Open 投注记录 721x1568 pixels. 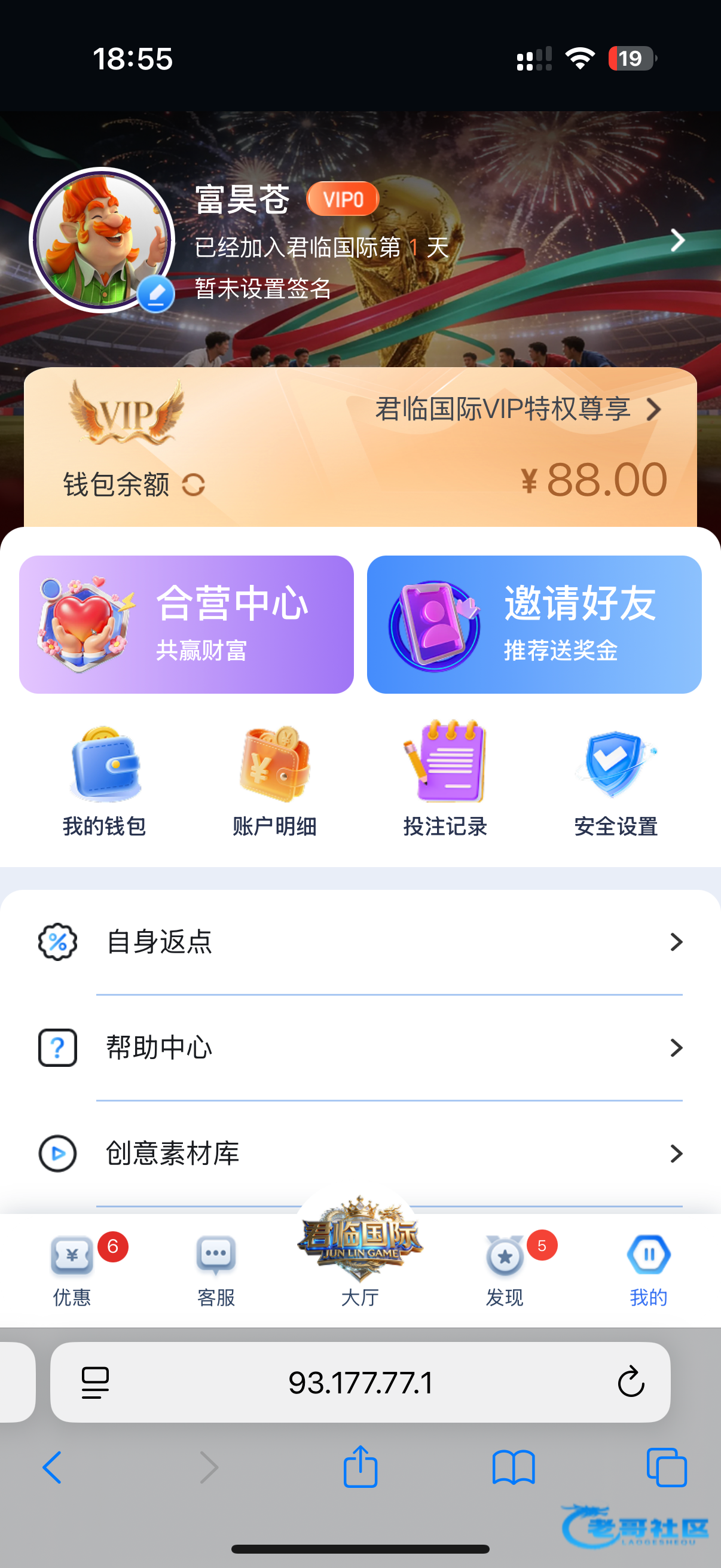445,780
